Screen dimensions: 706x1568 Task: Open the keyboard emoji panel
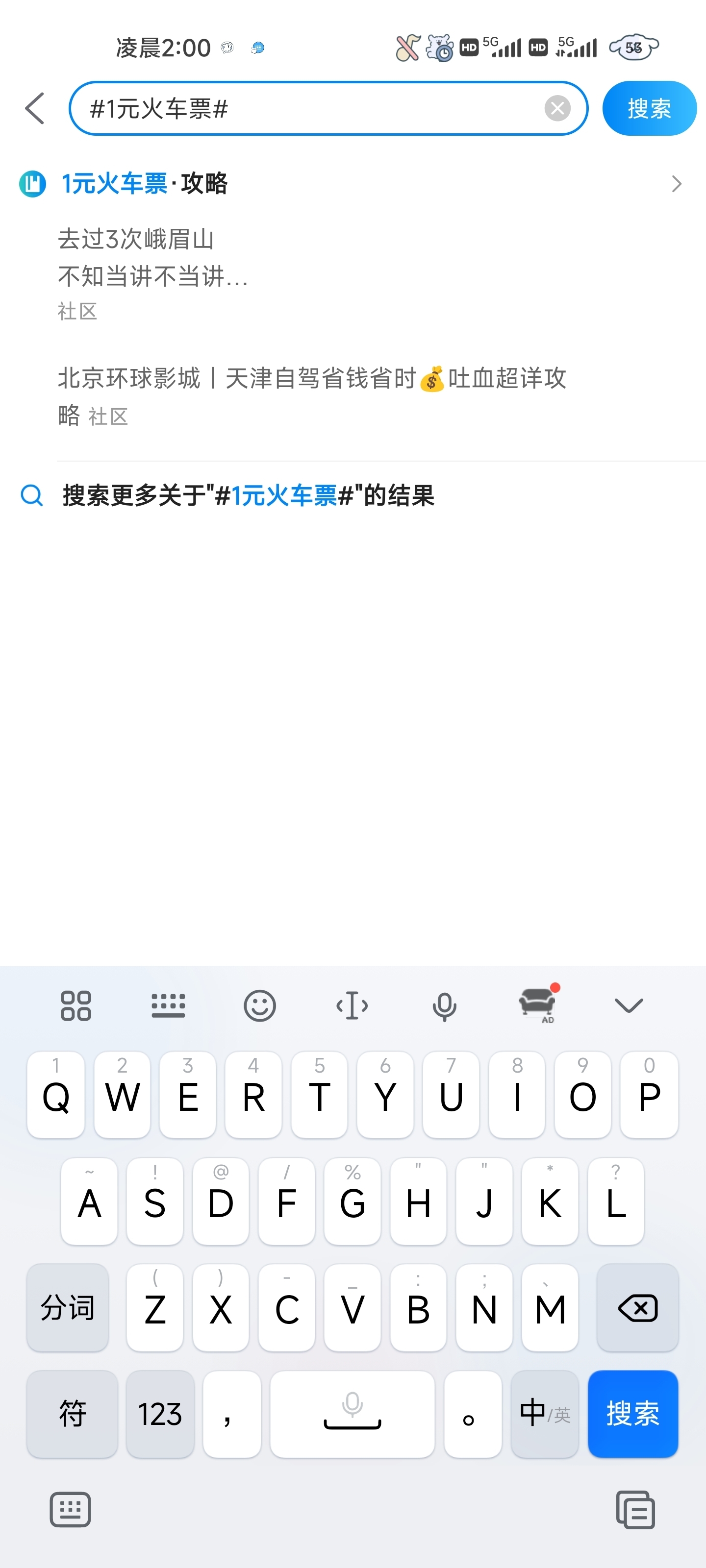(259, 1005)
